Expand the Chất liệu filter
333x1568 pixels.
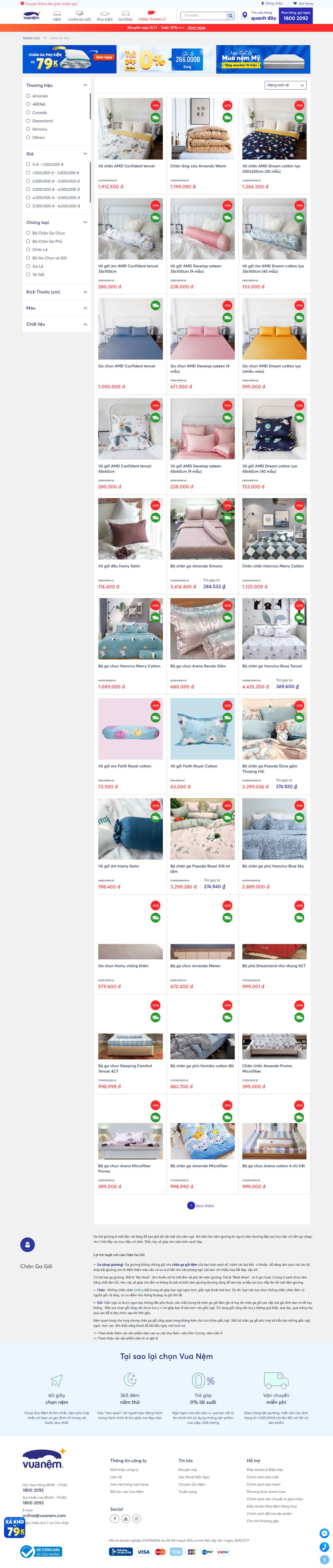(57, 324)
